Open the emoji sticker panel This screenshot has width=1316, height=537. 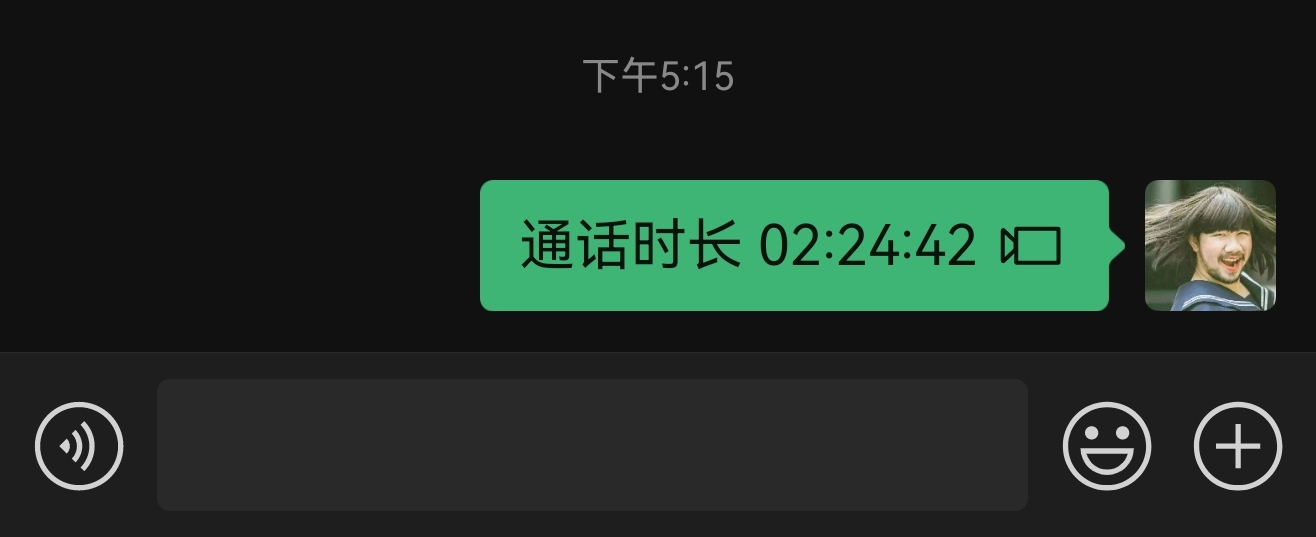(x=1106, y=446)
